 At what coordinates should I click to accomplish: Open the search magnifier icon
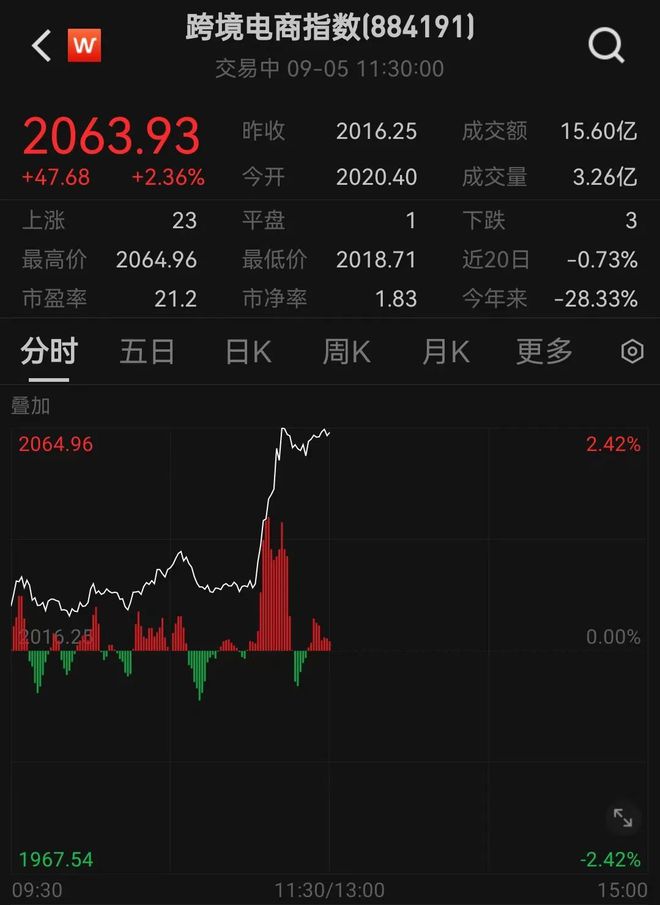pos(606,45)
